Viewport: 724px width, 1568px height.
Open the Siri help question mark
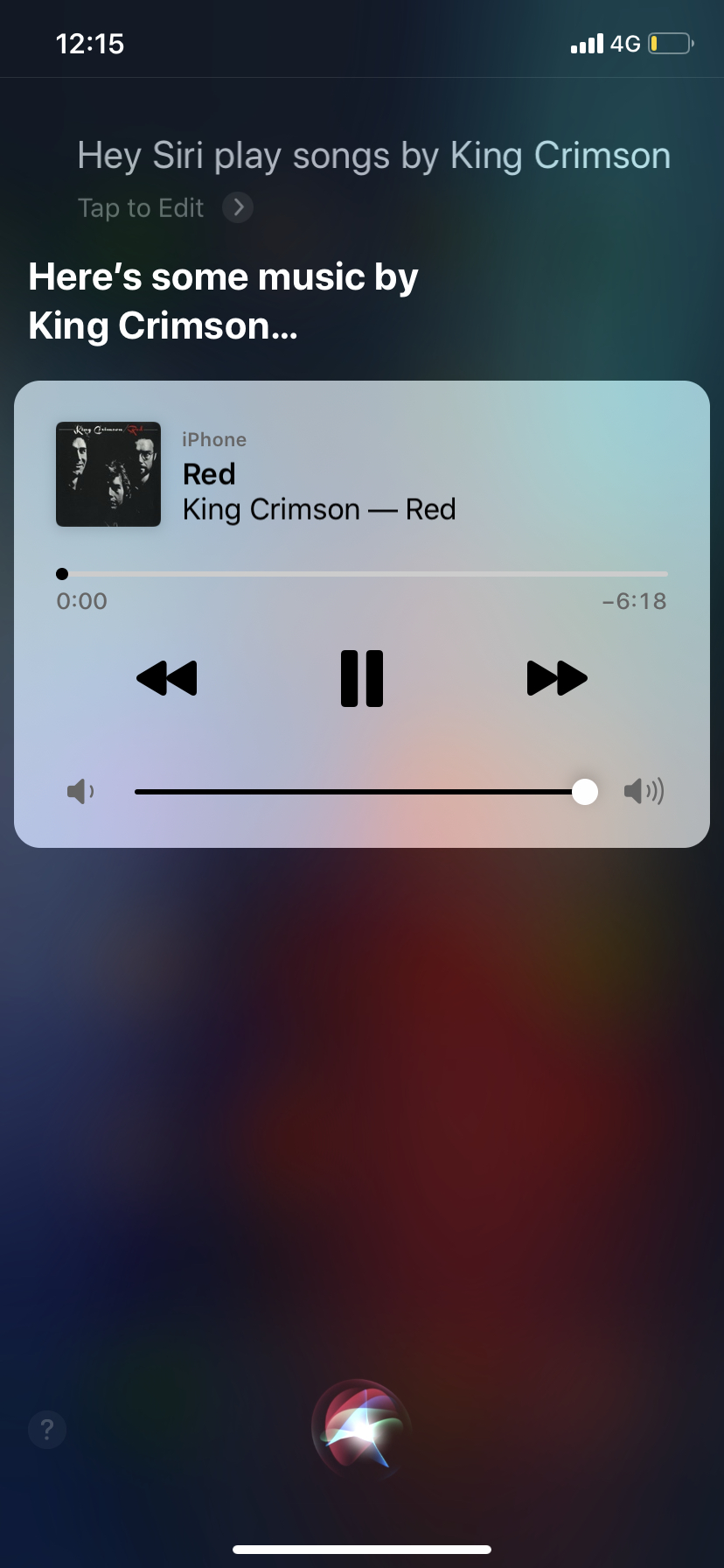[47, 1430]
